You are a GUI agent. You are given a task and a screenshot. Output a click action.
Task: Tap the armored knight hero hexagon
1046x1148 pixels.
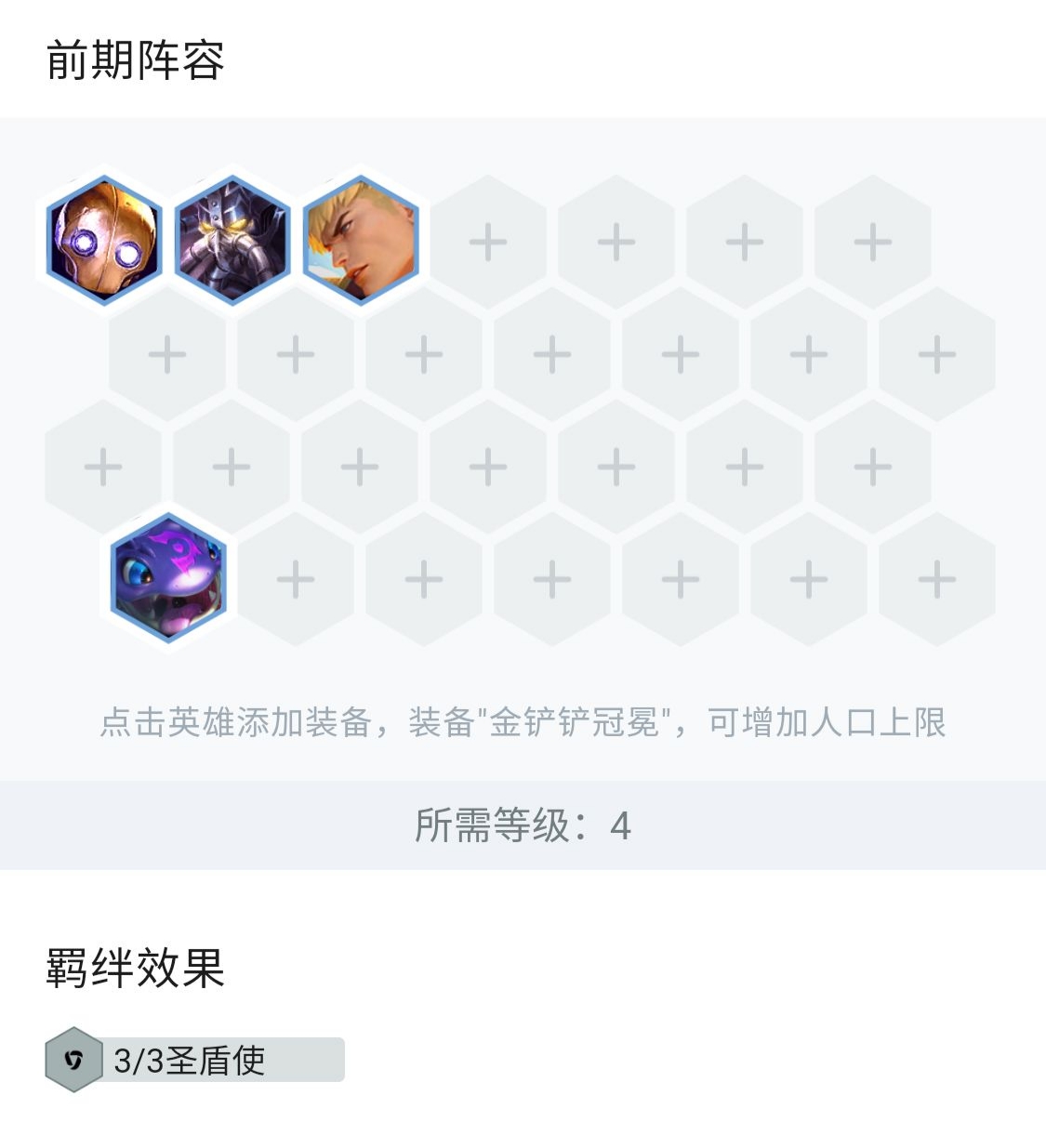click(232, 241)
